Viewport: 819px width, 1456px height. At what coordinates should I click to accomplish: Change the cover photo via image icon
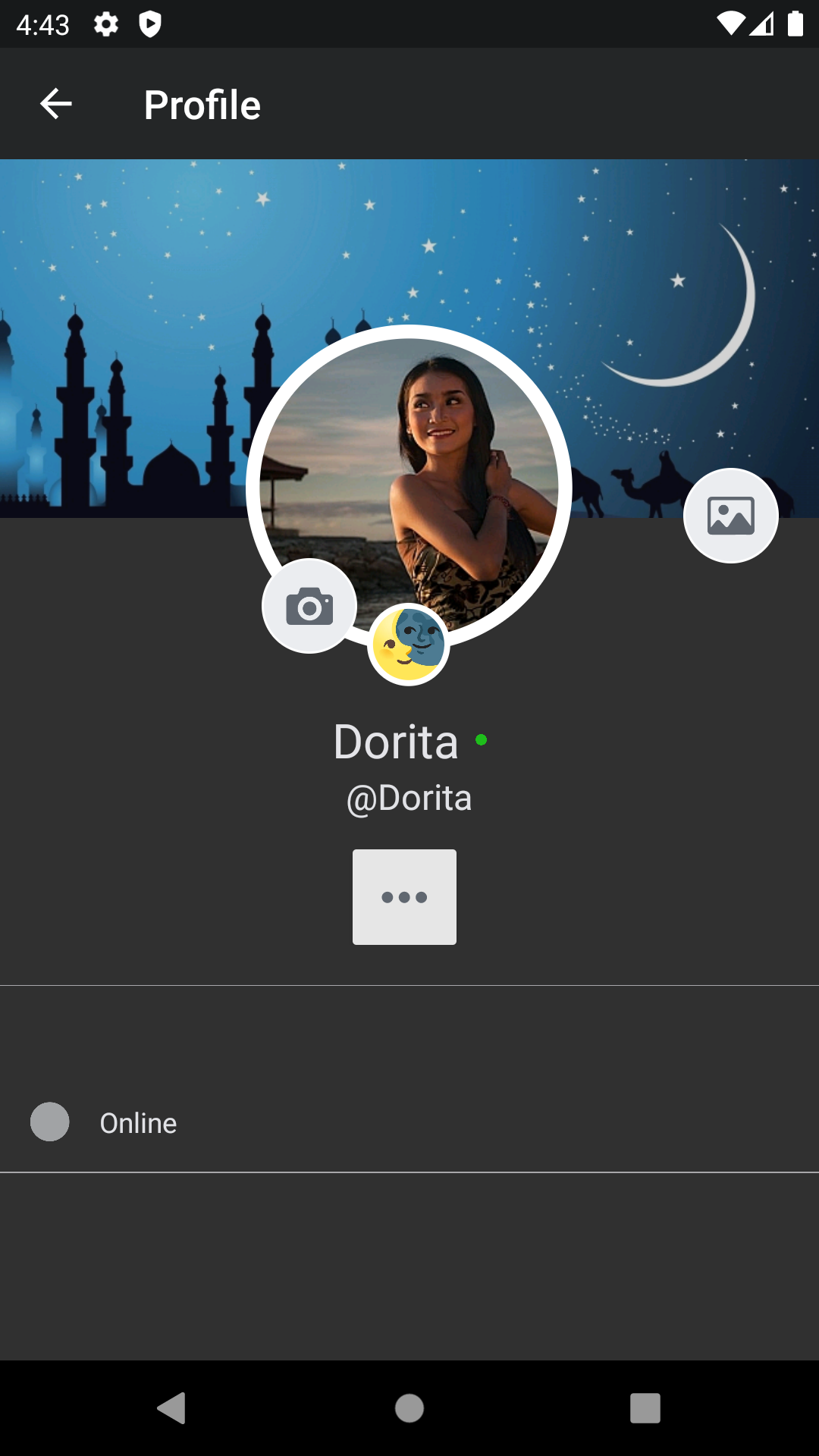tap(730, 516)
